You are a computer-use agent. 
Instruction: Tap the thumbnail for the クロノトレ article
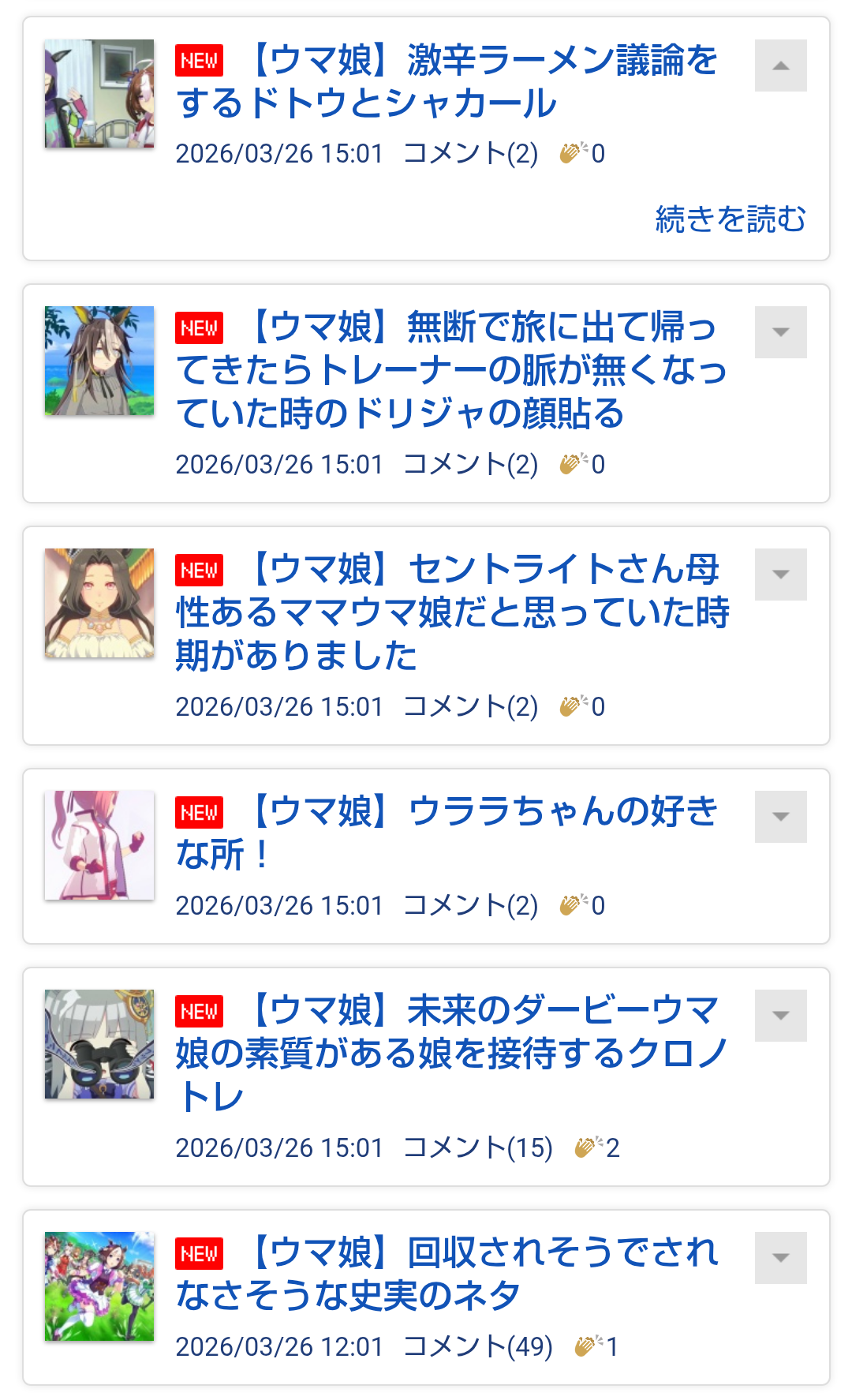pyautogui.click(x=99, y=1044)
